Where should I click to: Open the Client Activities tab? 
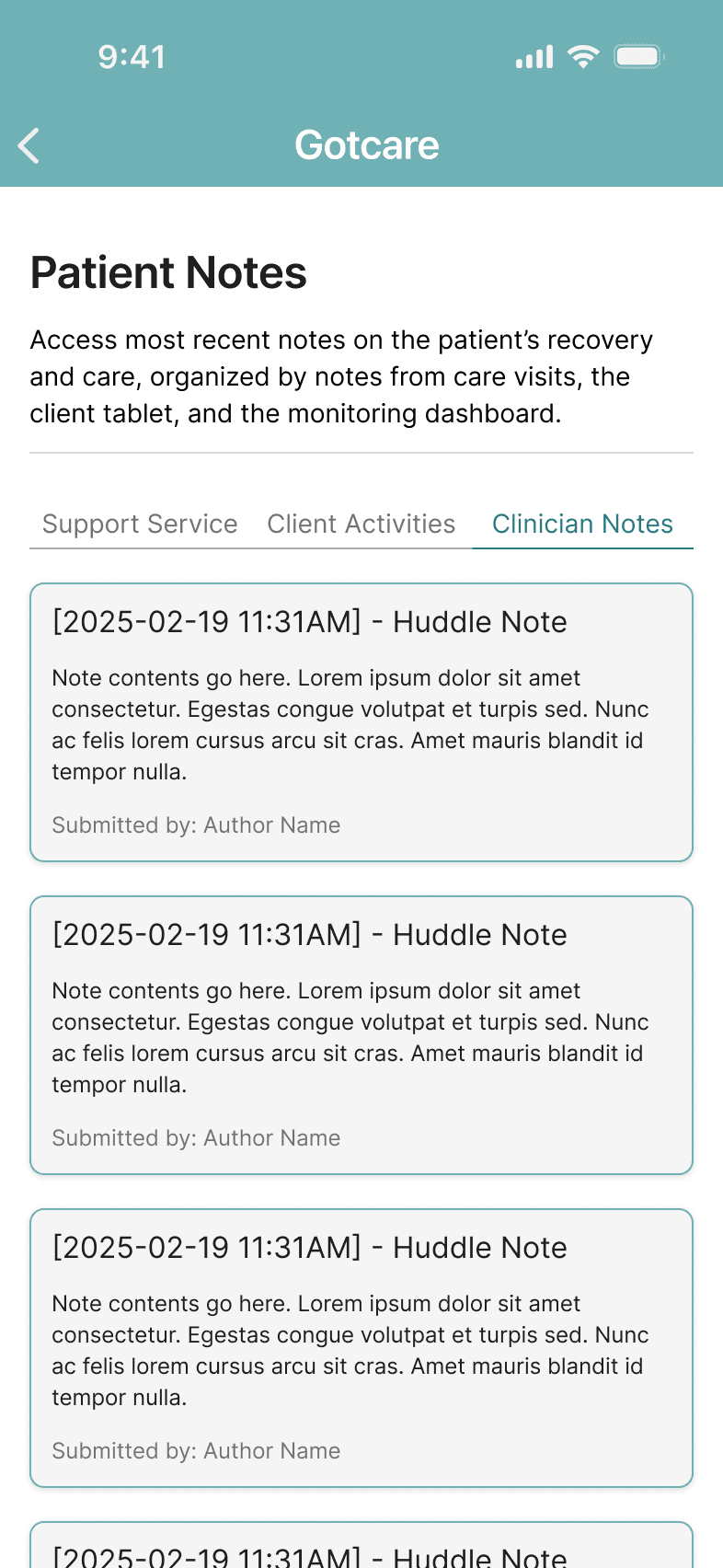click(361, 524)
